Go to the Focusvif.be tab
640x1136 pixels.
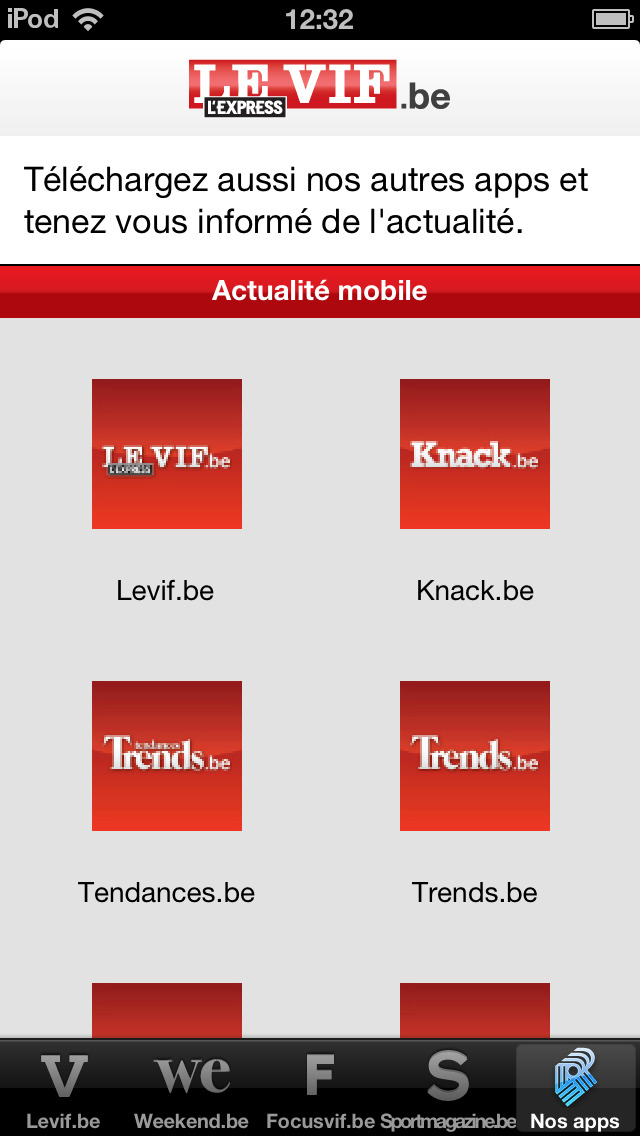coord(320,1089)
